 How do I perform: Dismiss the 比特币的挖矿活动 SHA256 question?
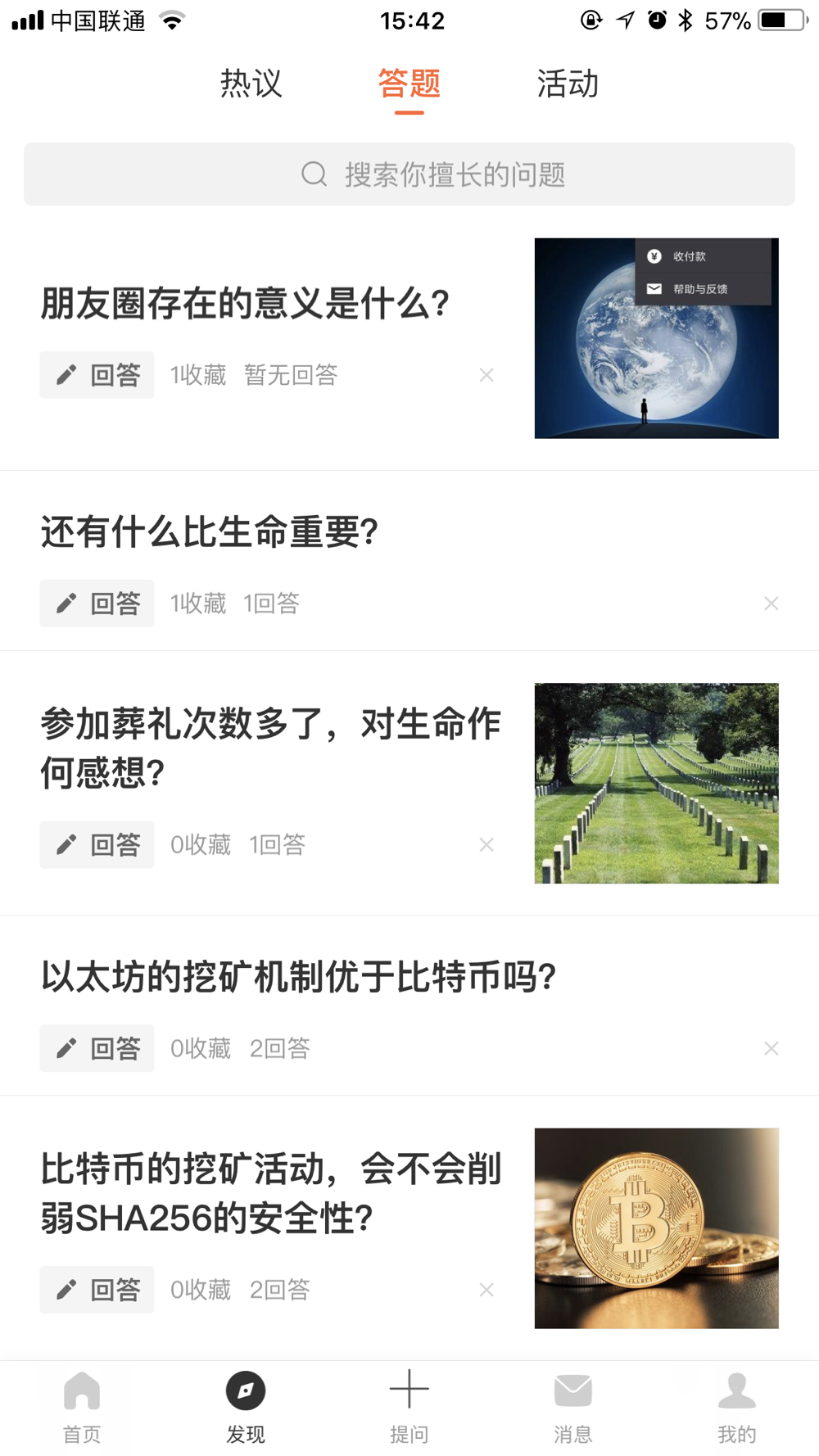(486, 1290)
